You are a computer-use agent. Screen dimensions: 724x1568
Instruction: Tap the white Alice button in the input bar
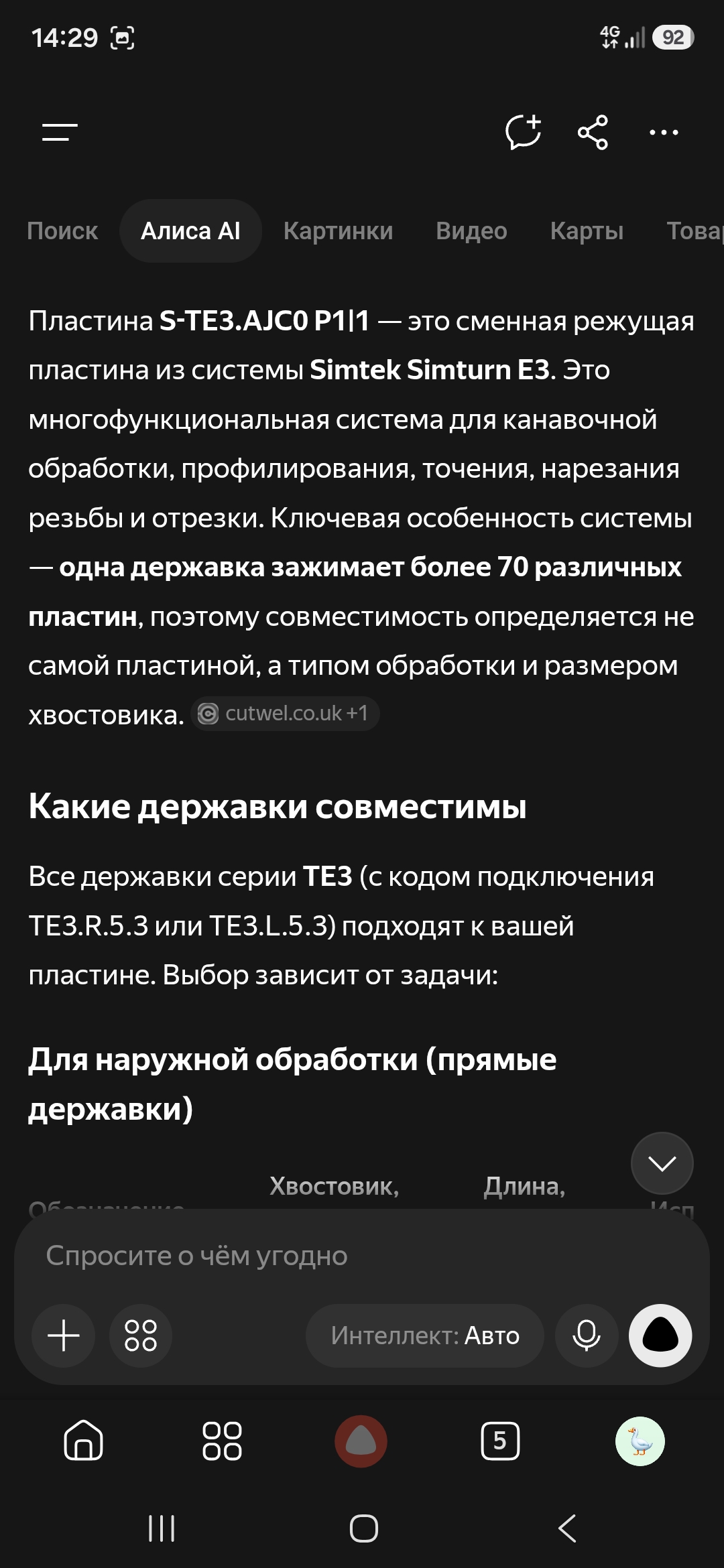[x=660, y=1335]
